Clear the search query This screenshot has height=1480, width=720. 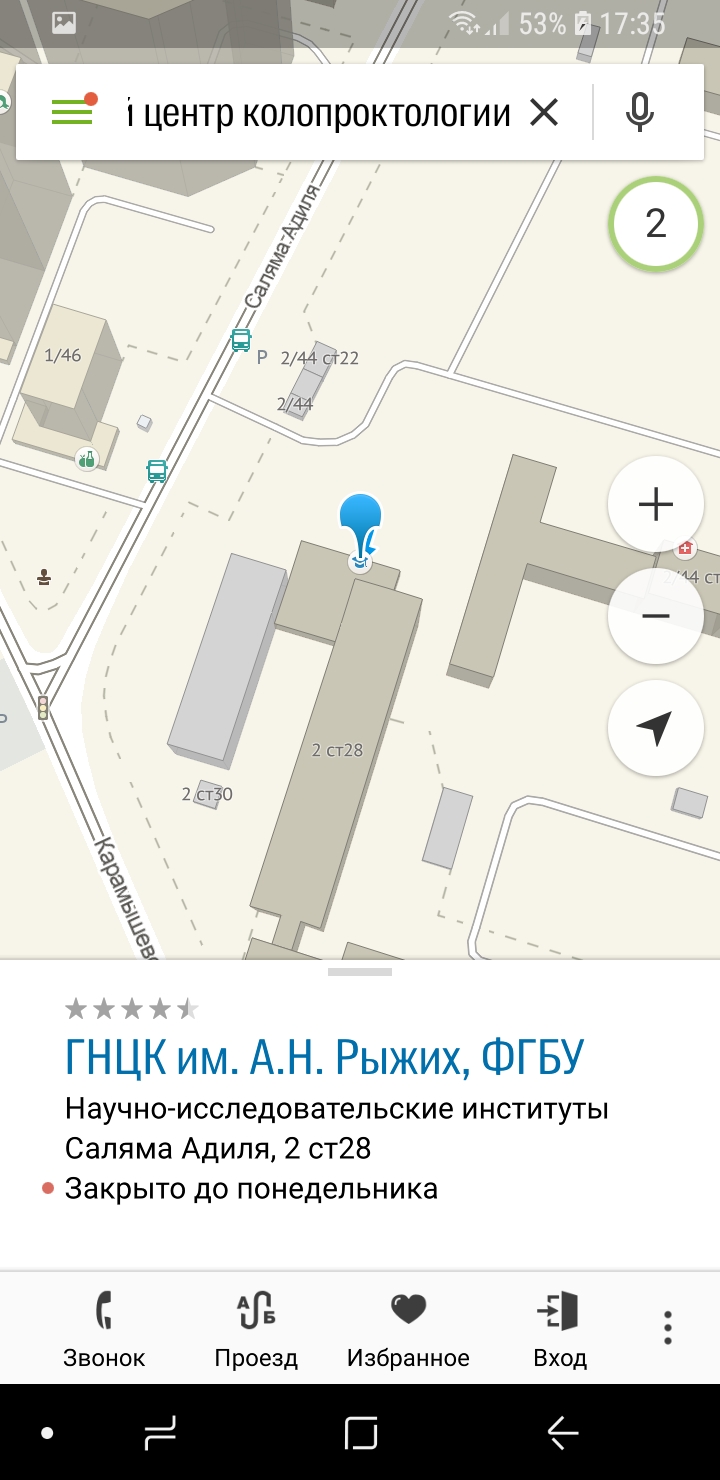point(544,113)
